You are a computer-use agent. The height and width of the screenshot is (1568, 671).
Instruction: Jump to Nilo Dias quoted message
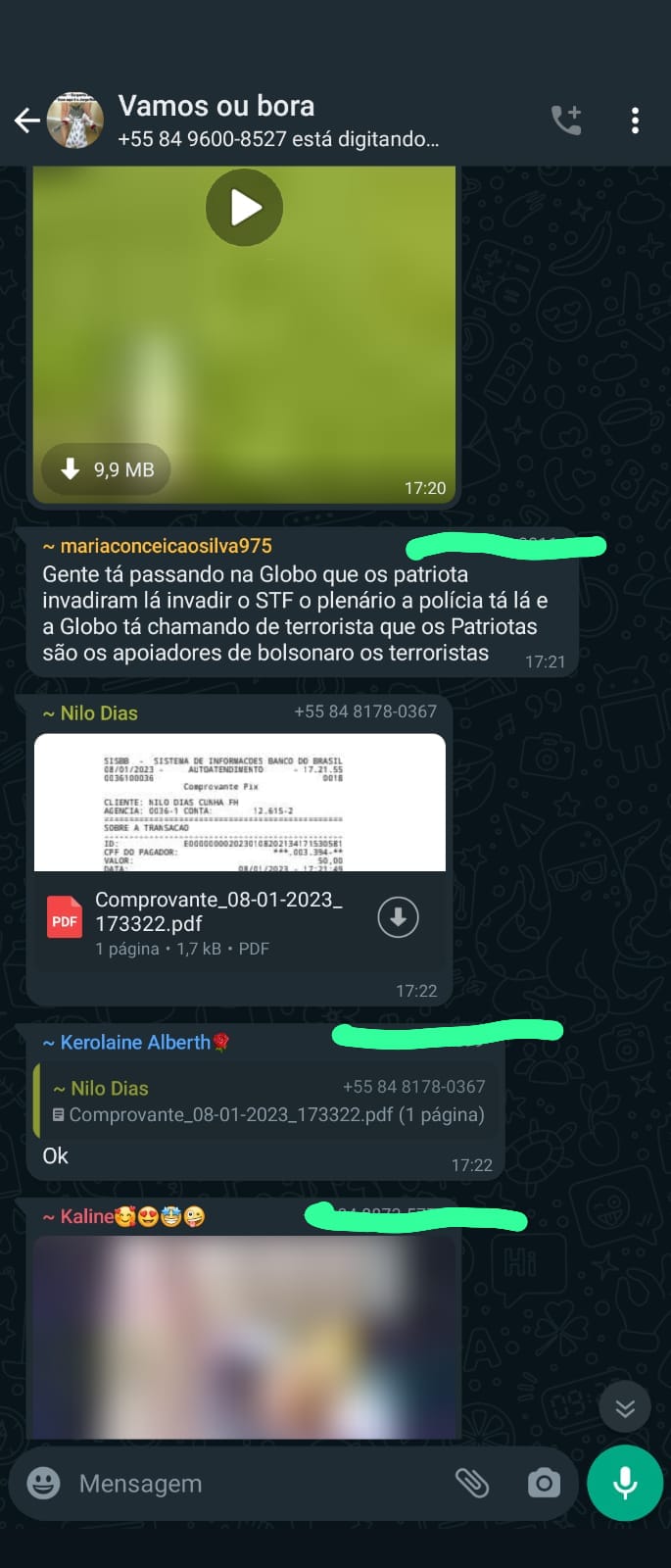(264, 1102)
